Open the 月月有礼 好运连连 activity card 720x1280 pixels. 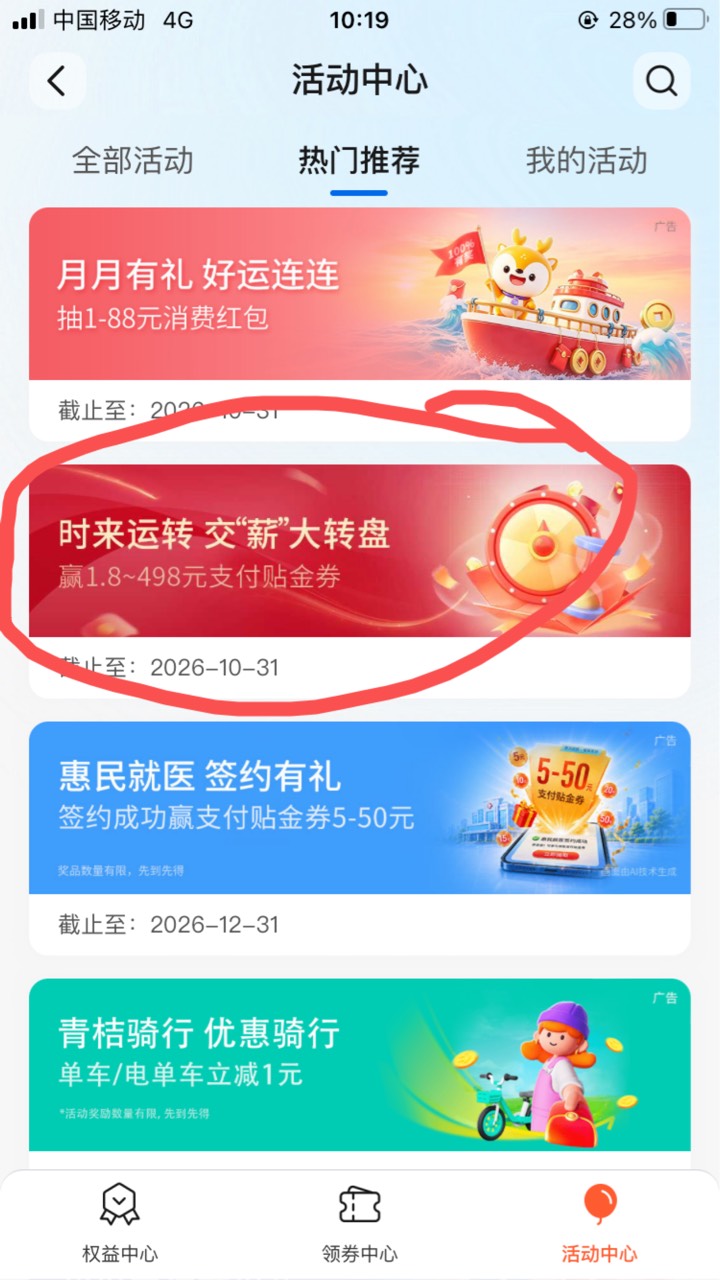point(360,324)
